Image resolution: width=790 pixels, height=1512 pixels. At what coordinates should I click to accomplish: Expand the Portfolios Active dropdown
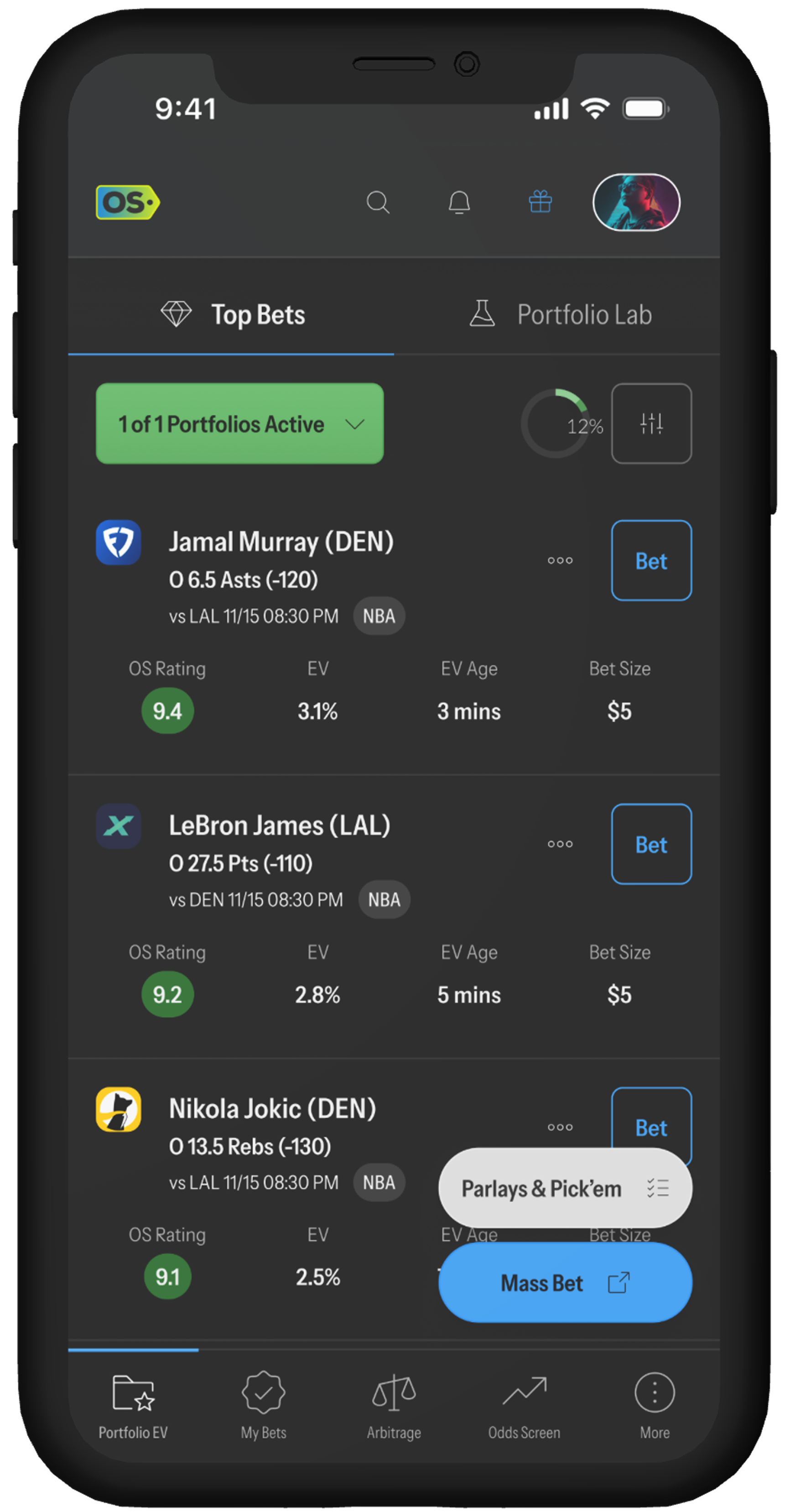click(239, 424)
